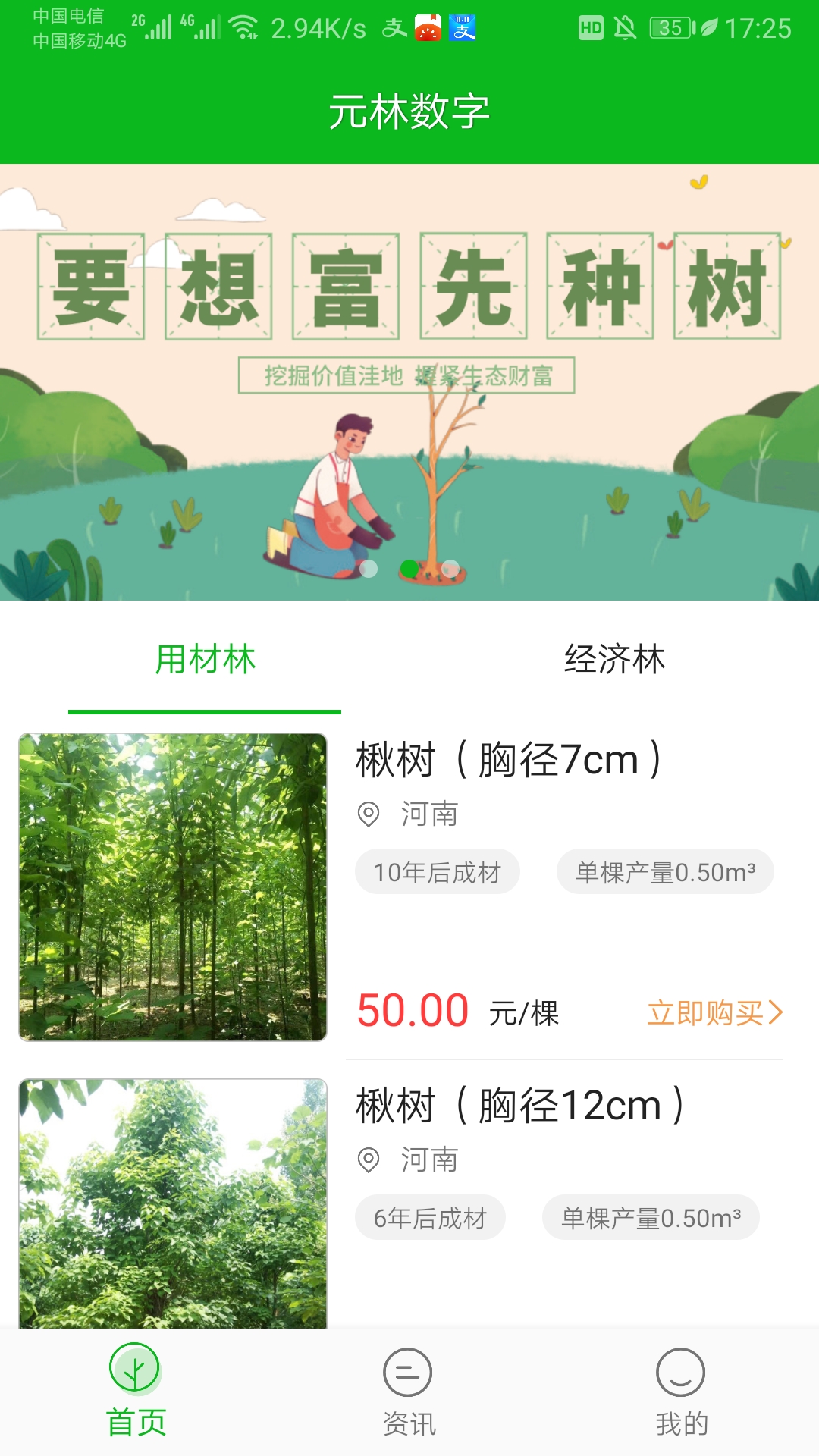Tap 立即购买 for 楸树 胸径7cm

coord(714,1012)
